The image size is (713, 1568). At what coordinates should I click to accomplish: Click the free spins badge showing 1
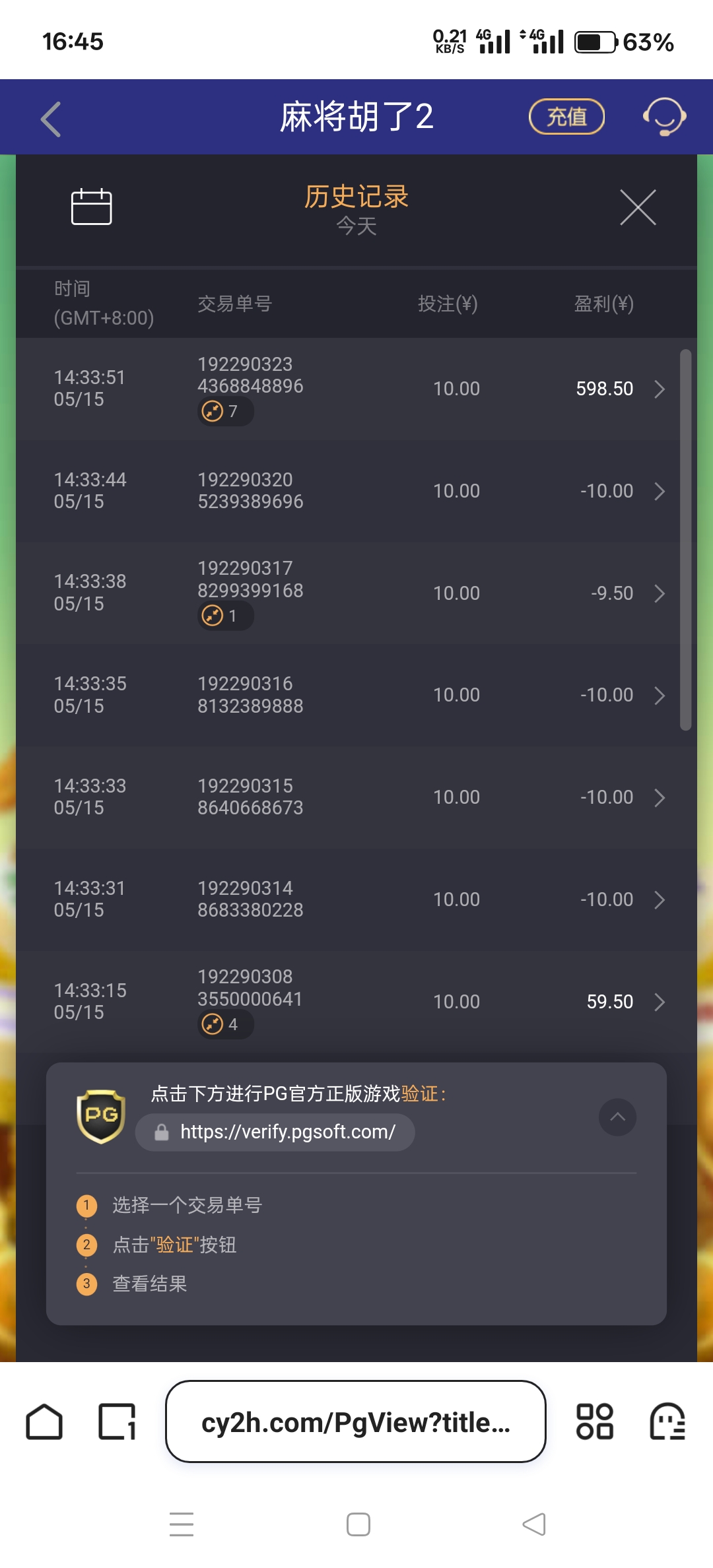[x=225, y=616]
